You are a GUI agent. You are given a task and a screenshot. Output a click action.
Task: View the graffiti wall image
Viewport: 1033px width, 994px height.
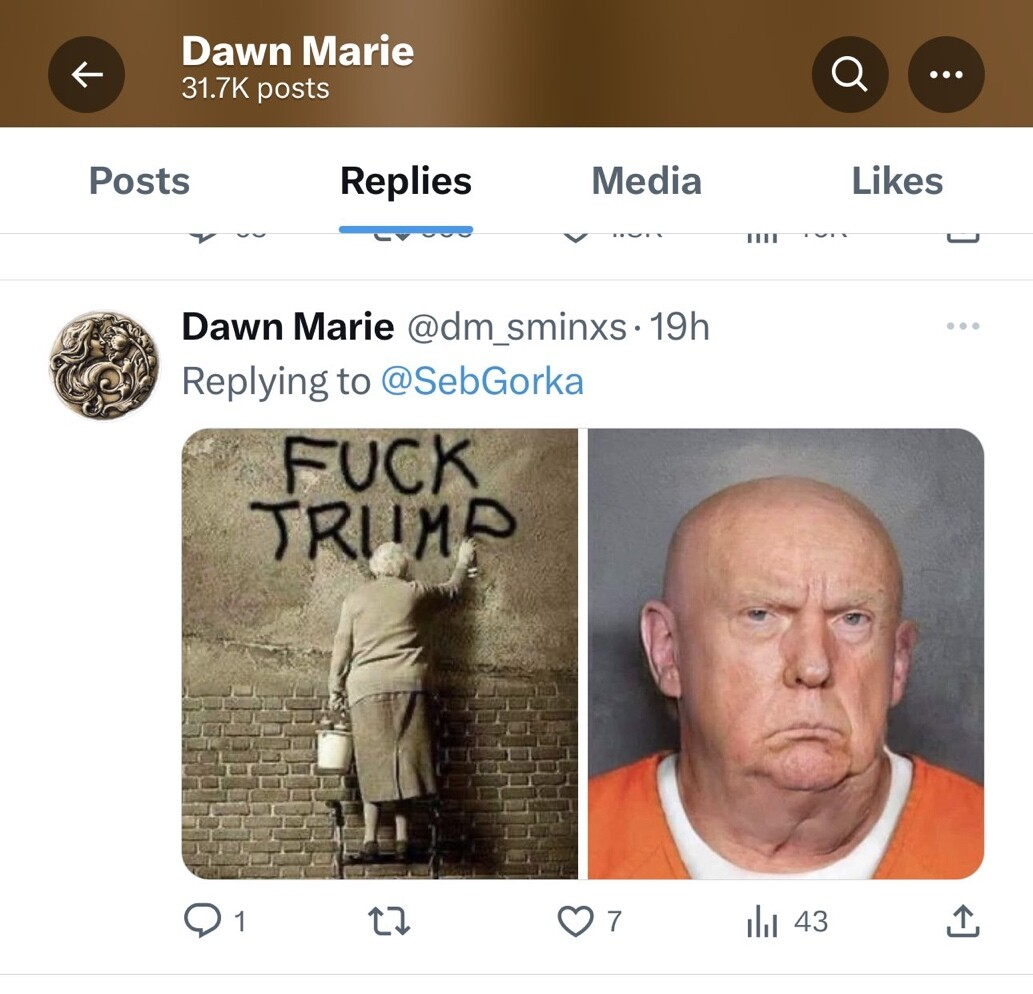pyautogui.click(x=380, y=654)
